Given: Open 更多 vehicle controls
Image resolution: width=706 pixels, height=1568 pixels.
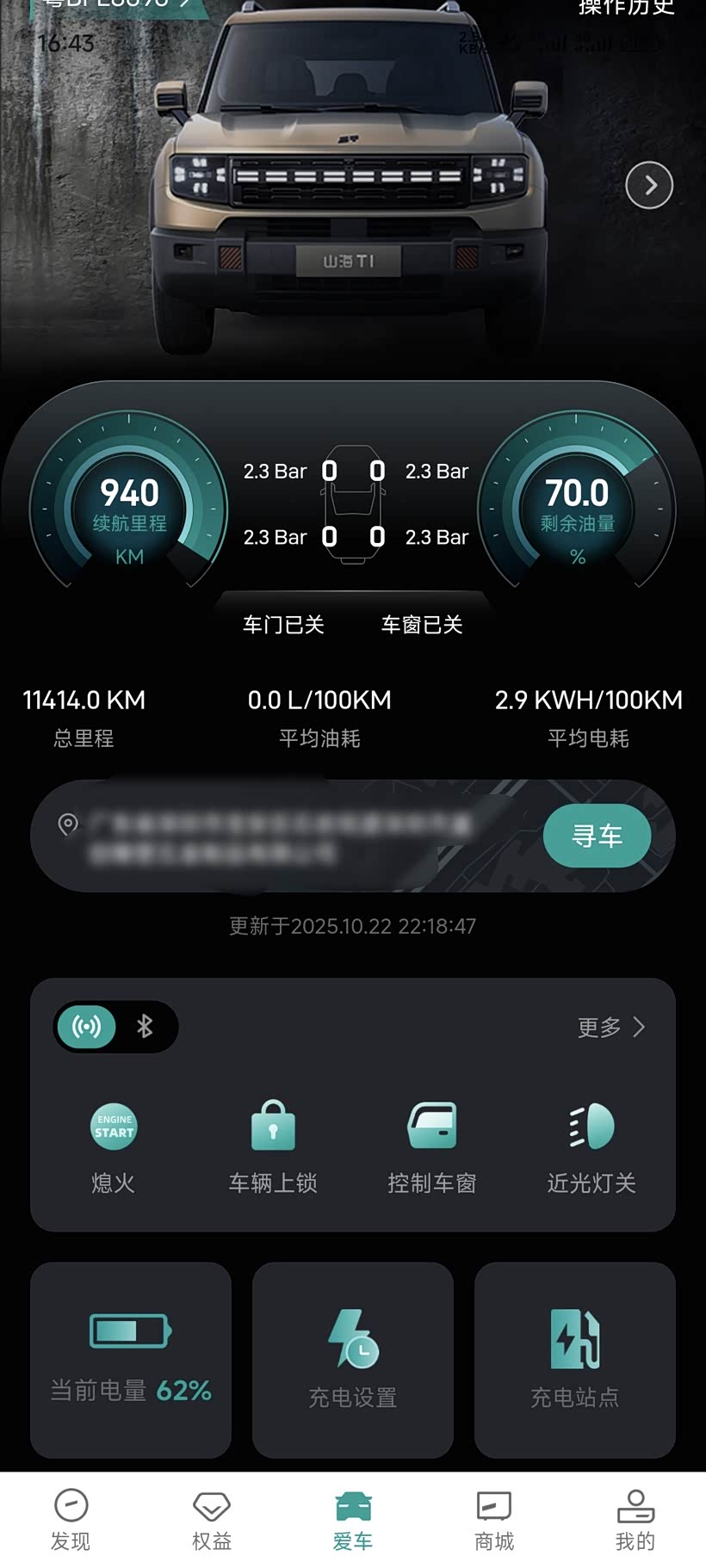Looking at the screenshot, I should pos(610,1027).
